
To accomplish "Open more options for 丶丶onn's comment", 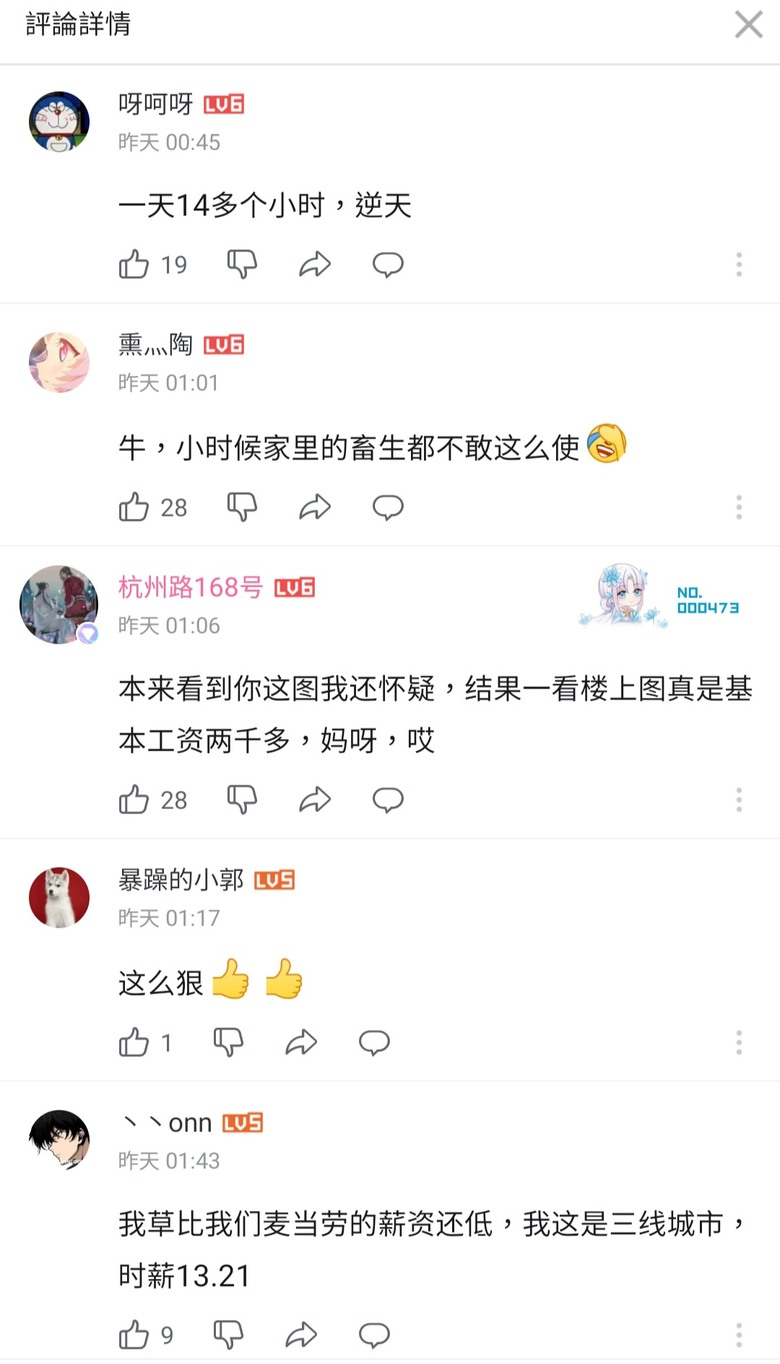I will [x=739, y=1335].
